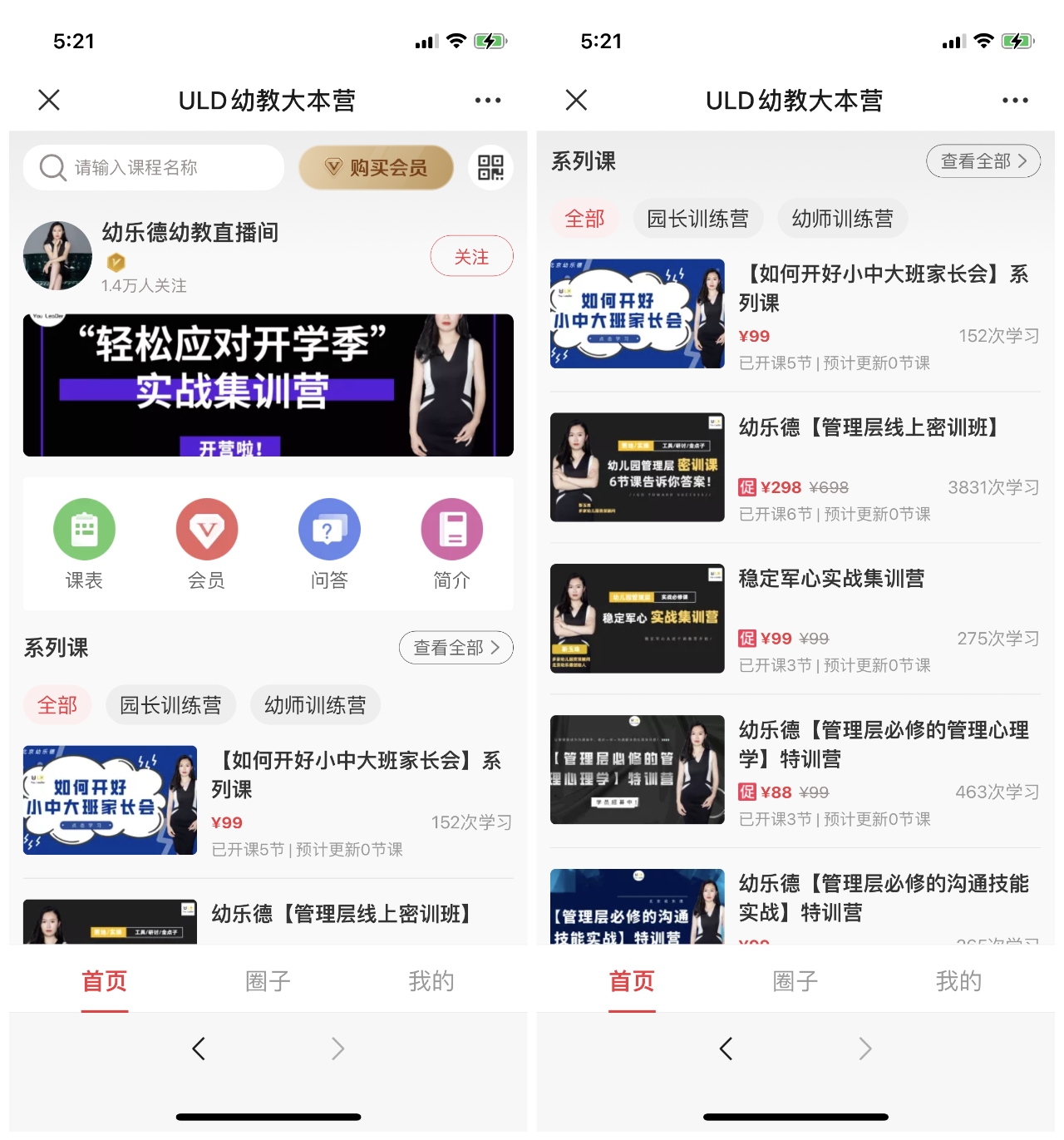Open the 问答 Q&A icon

click(x=329, y=529)
